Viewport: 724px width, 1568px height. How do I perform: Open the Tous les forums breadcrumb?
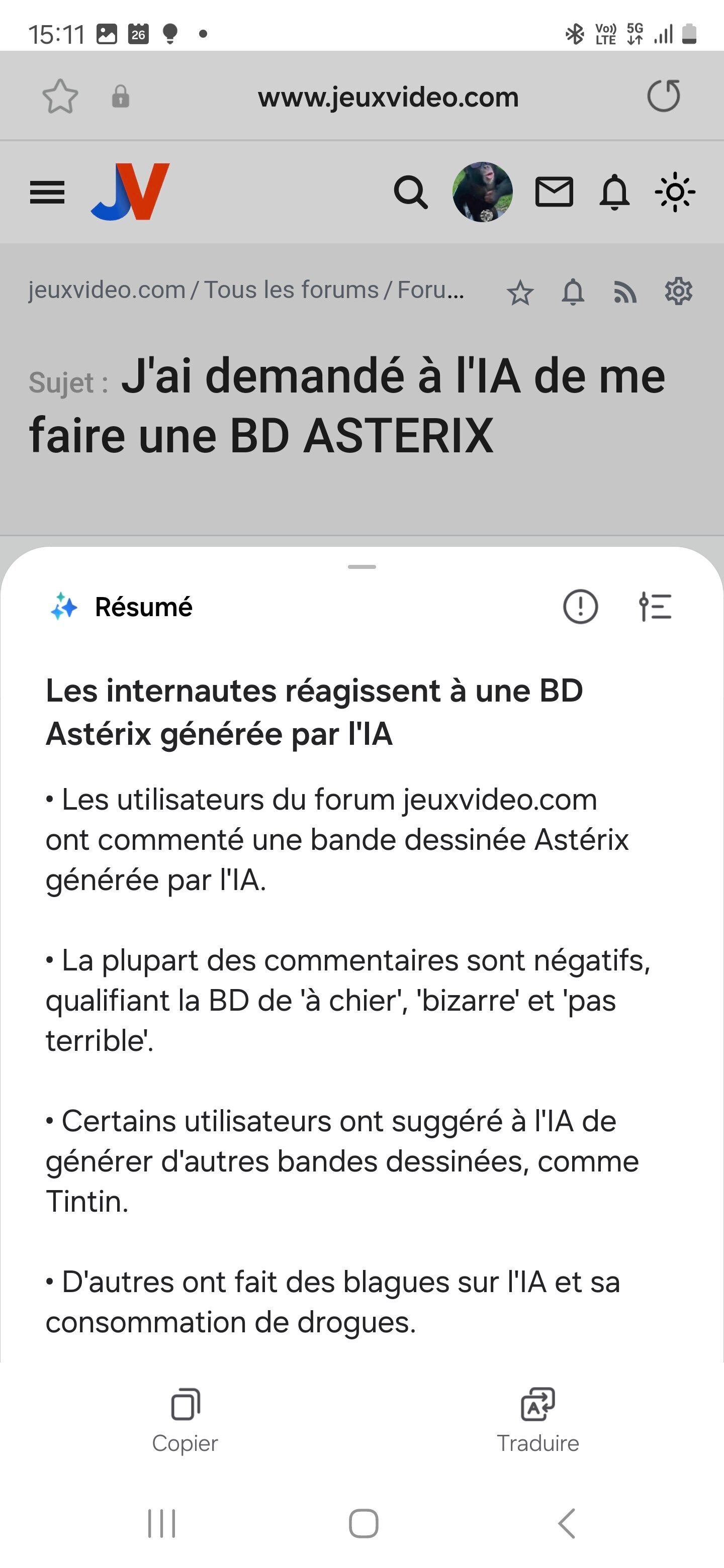click(291, 290)
